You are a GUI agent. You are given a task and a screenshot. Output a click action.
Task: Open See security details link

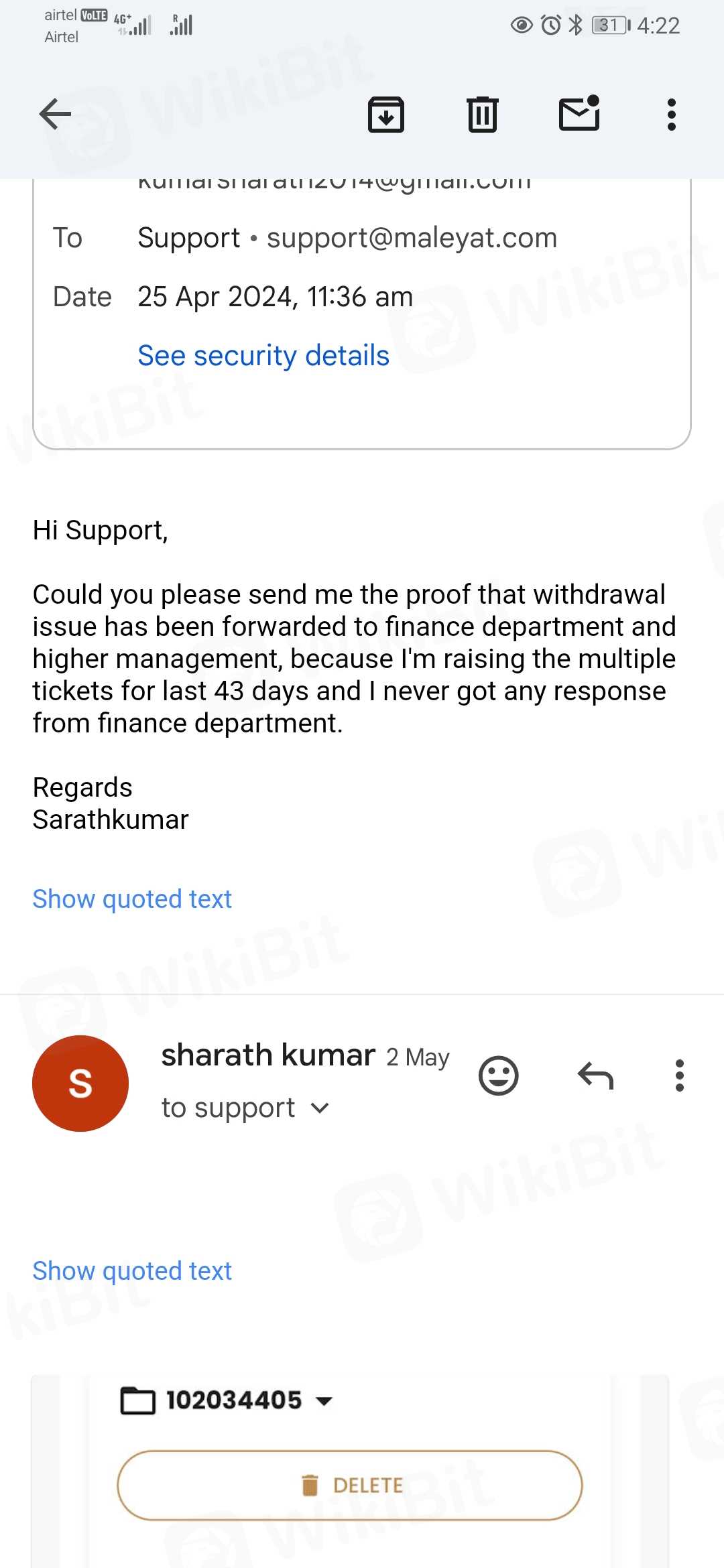click(x=263, y=355)
